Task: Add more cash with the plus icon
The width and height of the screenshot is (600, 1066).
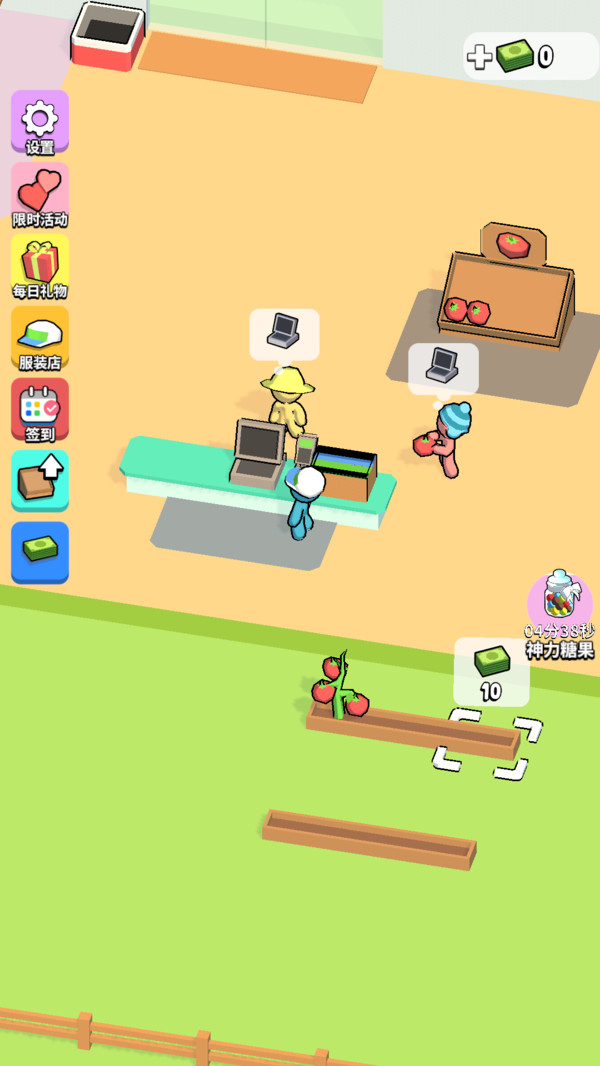Action: (480, 57)
